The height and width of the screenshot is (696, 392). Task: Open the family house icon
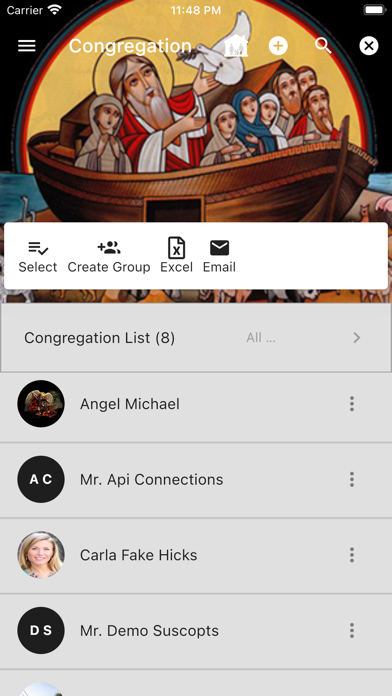pos(236,46)
